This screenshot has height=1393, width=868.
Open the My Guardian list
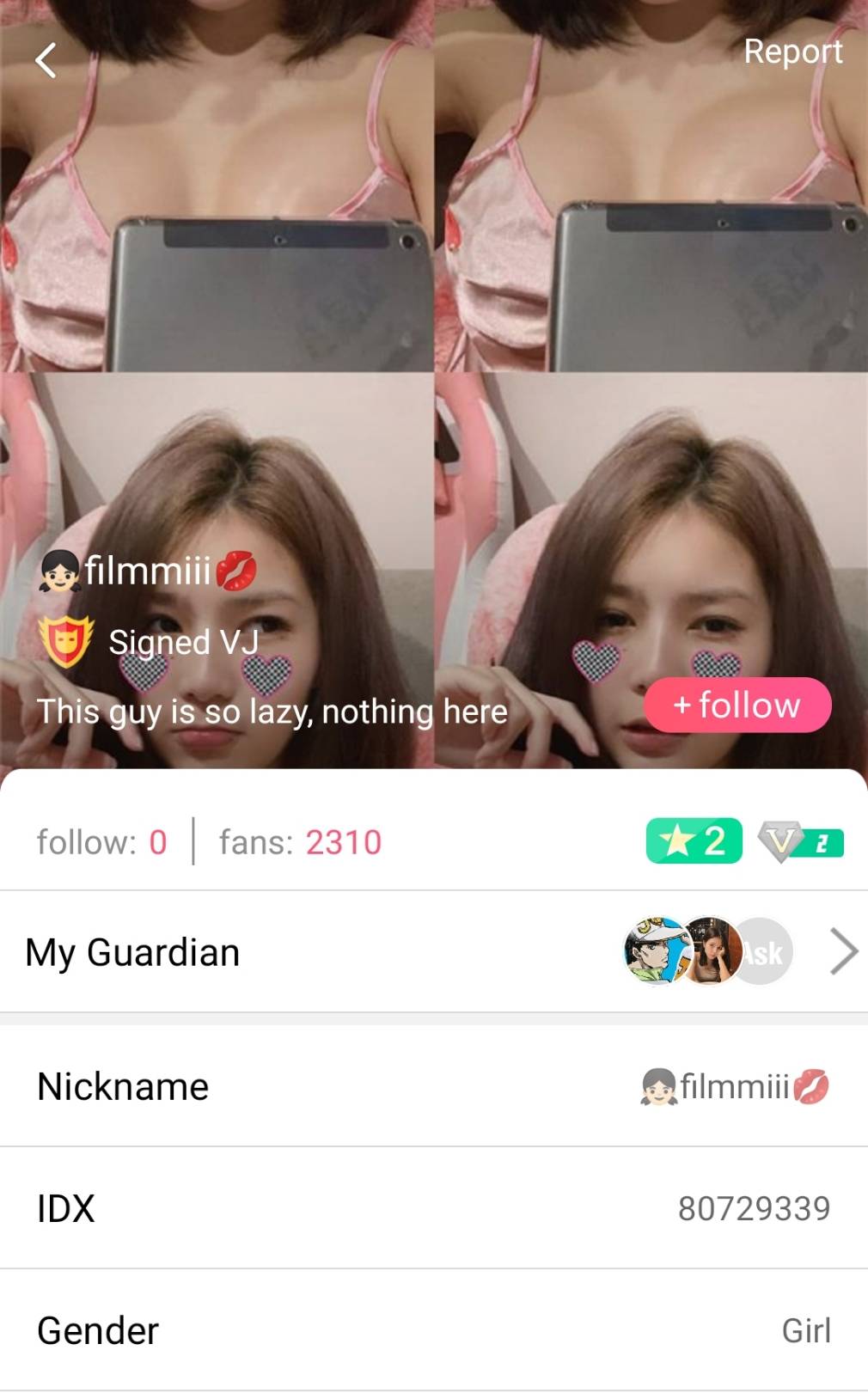coord(843,951)
